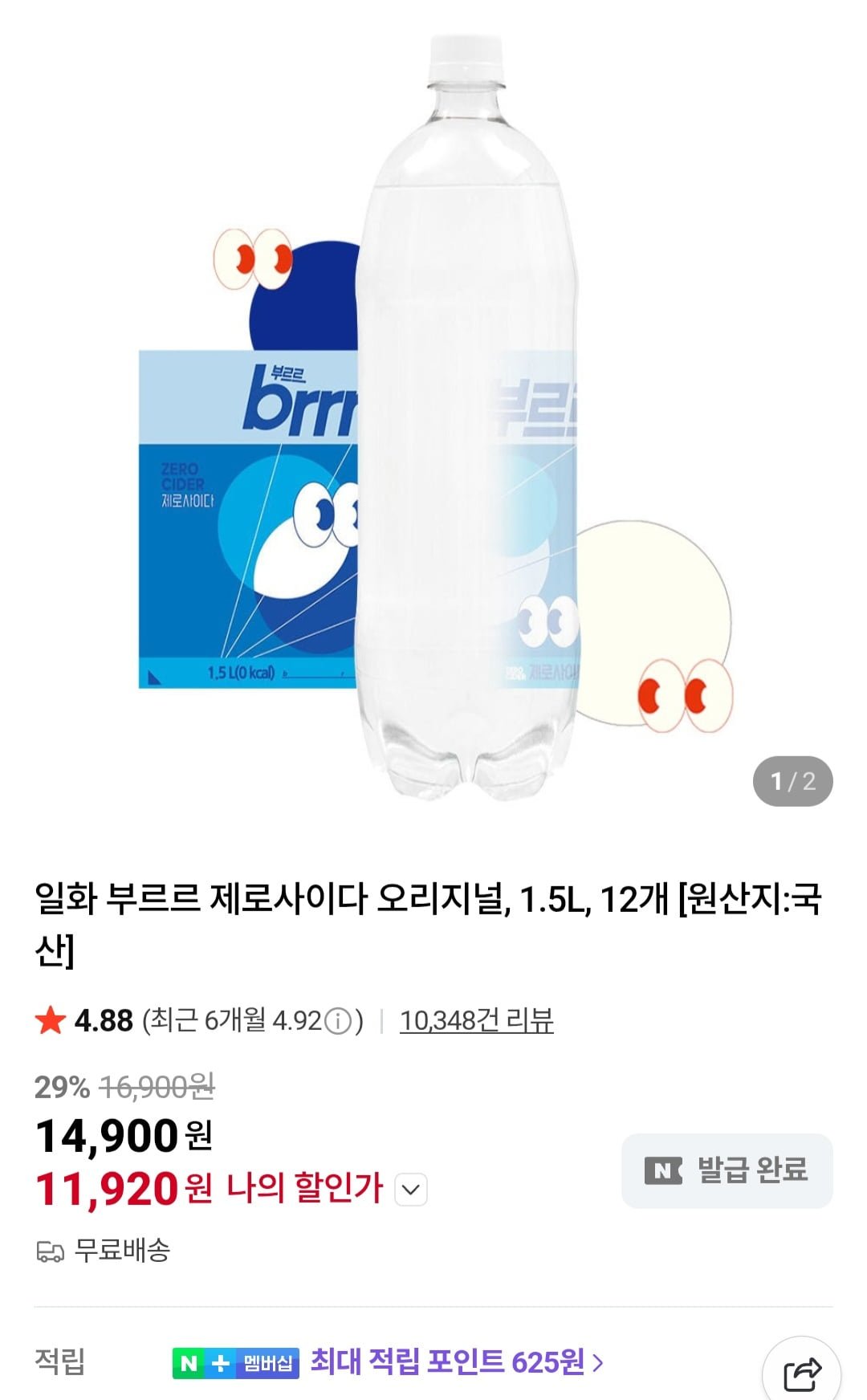The image size is (867, 1400).
Task: Open the 10,348건 리뷰 link
Action: click(476, 1020)
